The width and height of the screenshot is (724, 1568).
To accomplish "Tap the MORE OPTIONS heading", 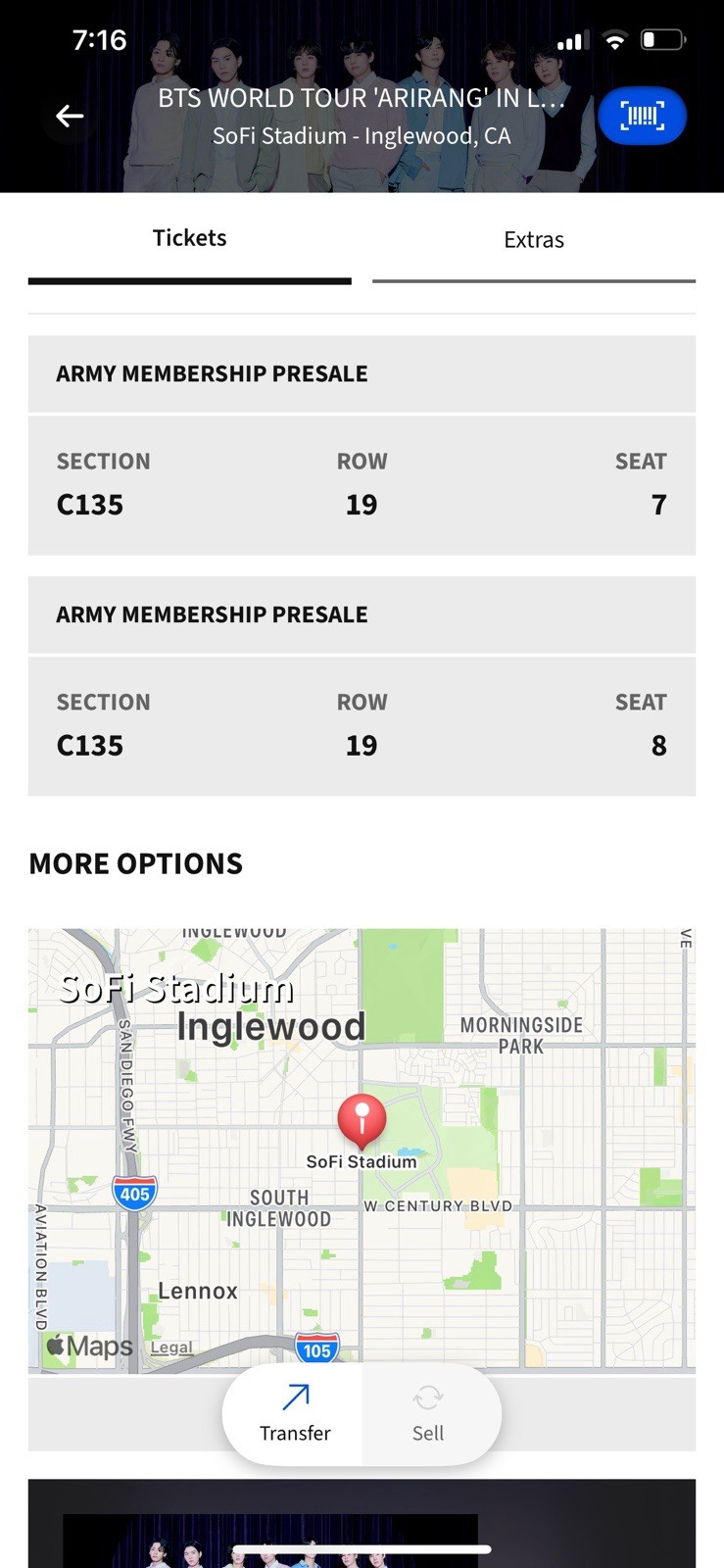I will [135, 862].
